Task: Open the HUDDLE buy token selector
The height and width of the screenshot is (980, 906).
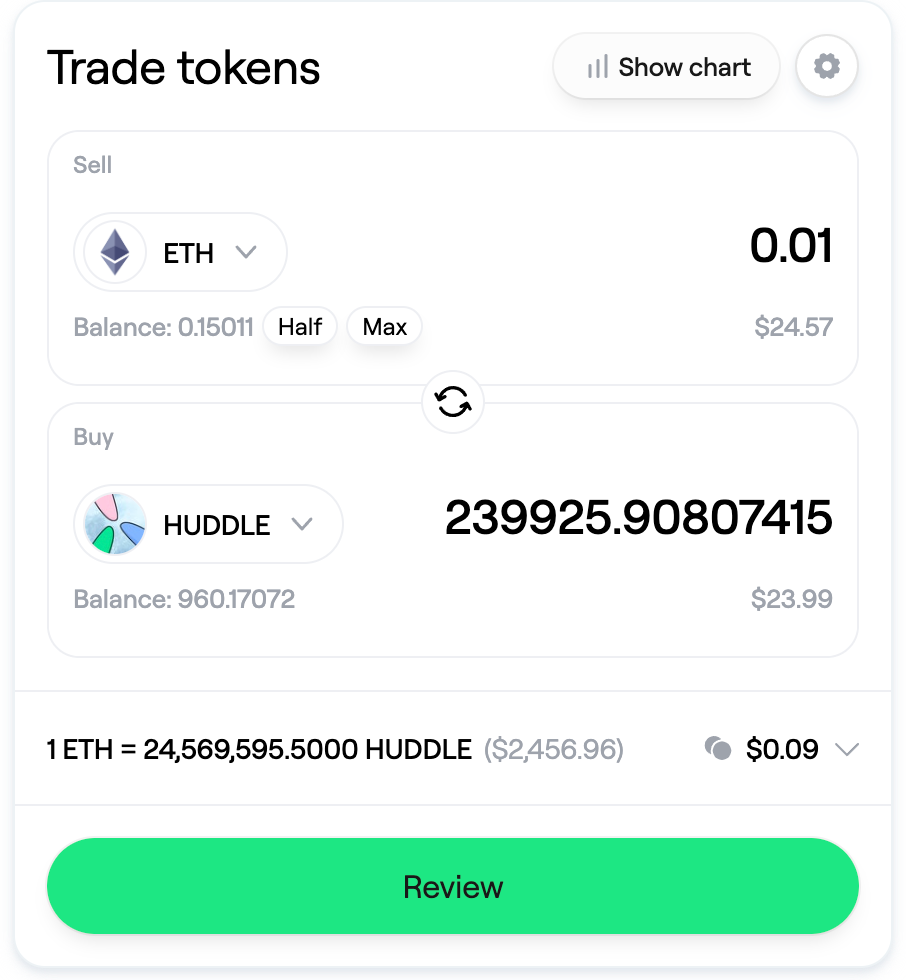Action: pyautogui.click(x=209, y=524)
